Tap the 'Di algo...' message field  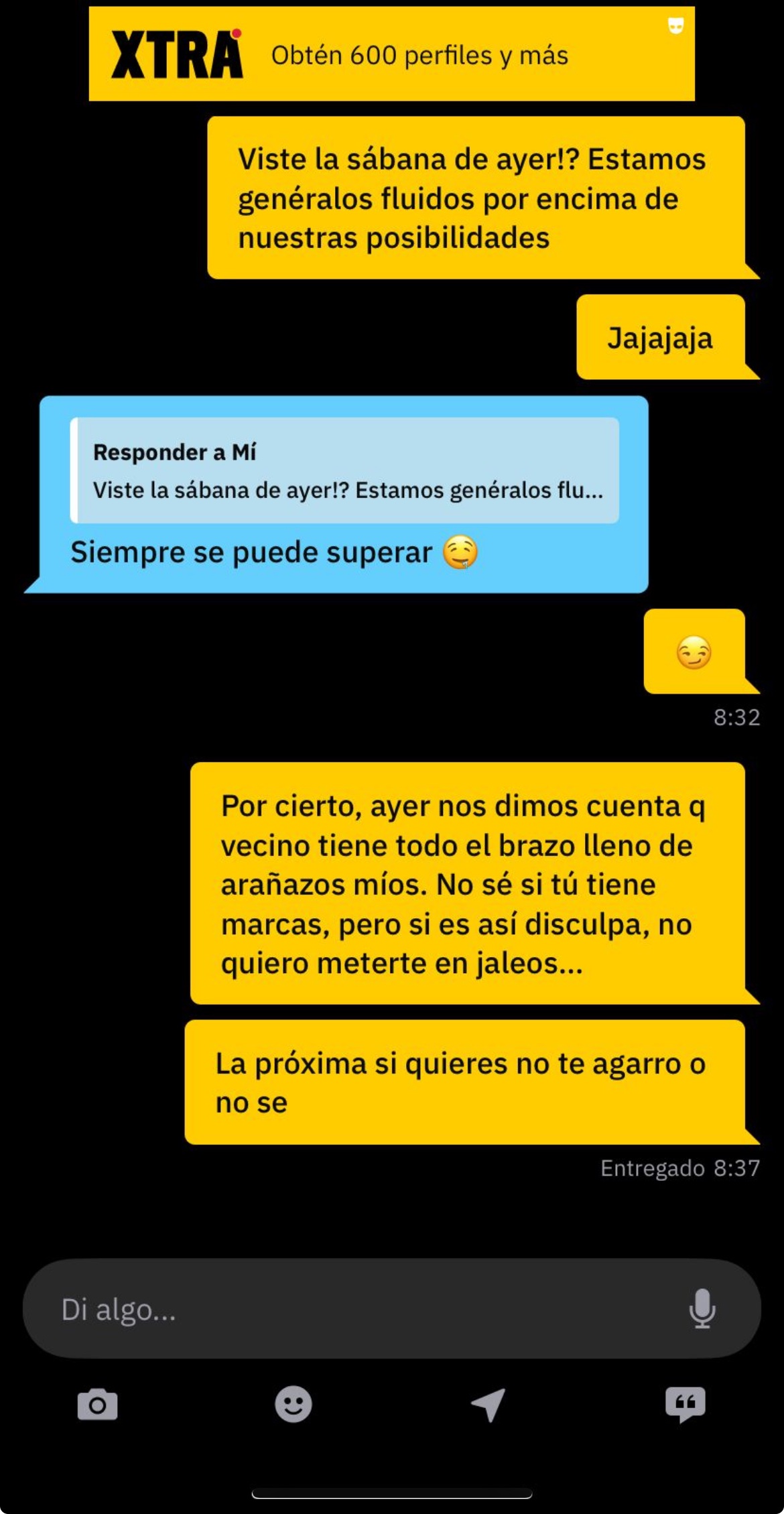(362, 1309)
